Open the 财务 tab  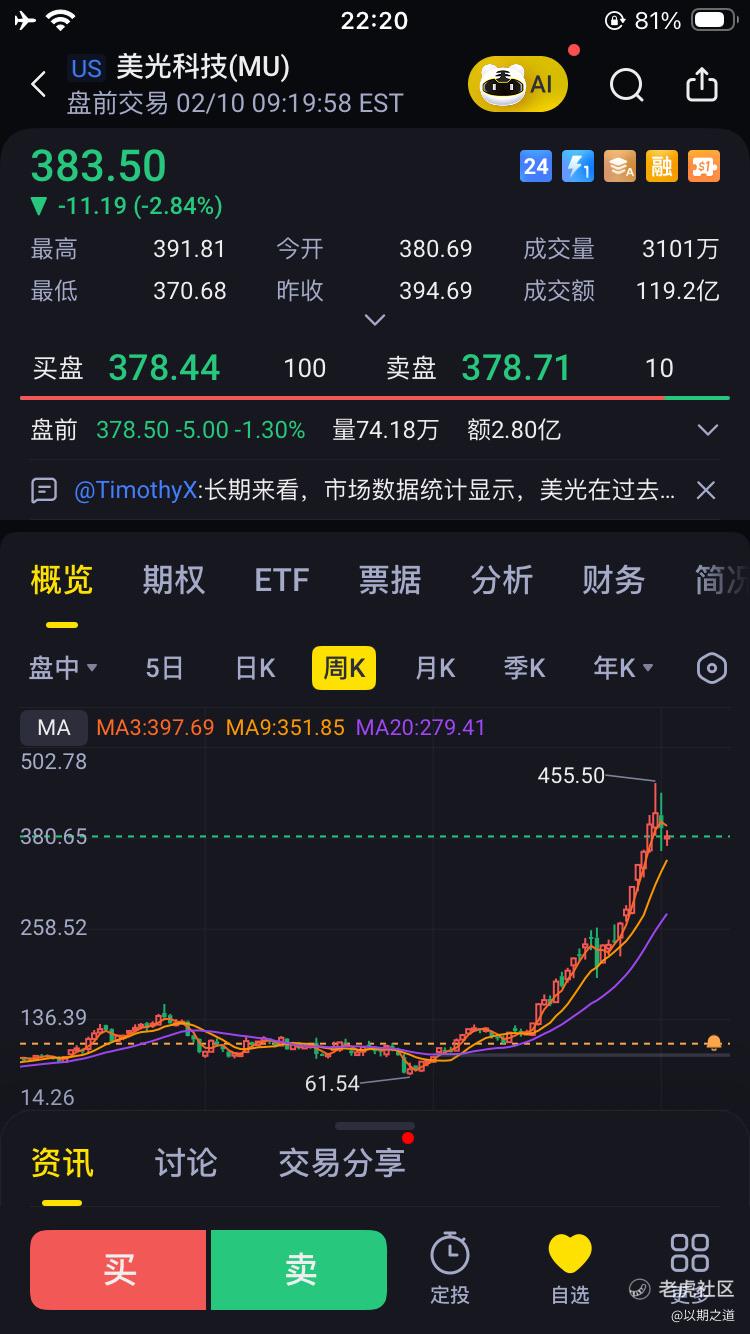(613, 580)
